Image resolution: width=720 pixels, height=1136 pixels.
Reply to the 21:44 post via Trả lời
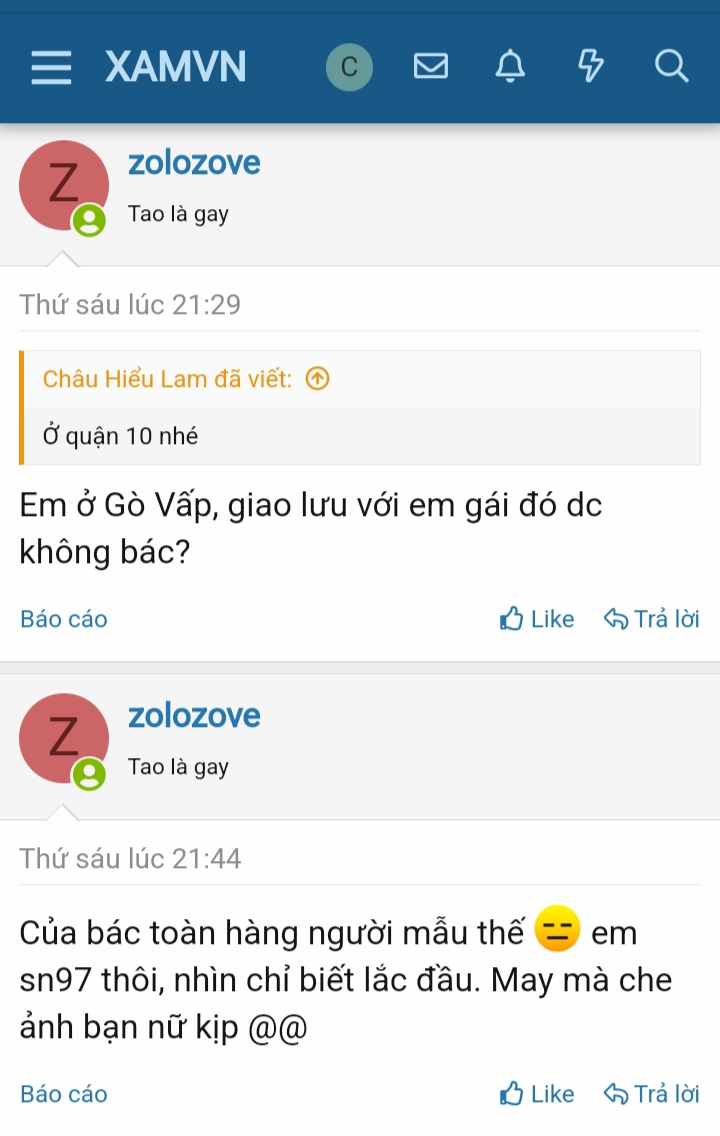[652, 1094]
